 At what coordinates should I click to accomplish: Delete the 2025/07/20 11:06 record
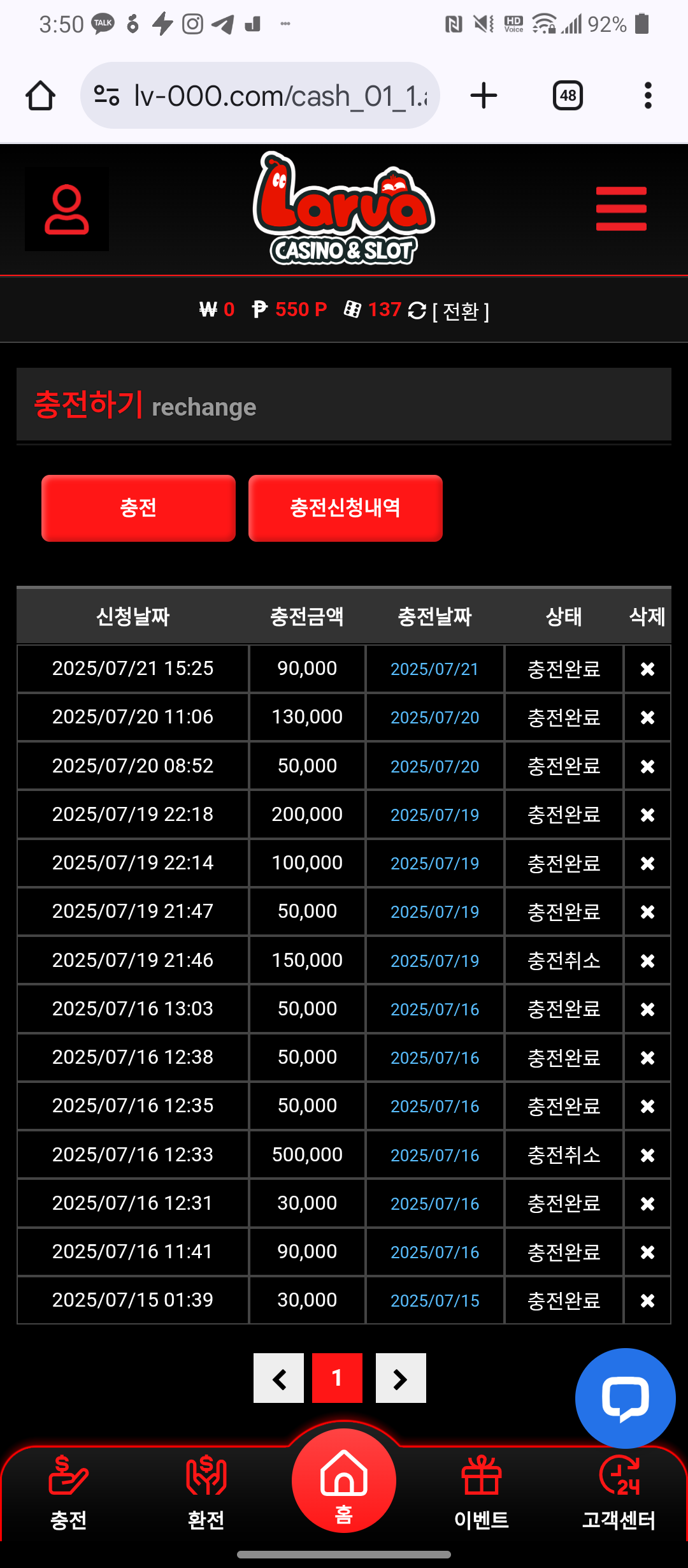tap(647, 718)
